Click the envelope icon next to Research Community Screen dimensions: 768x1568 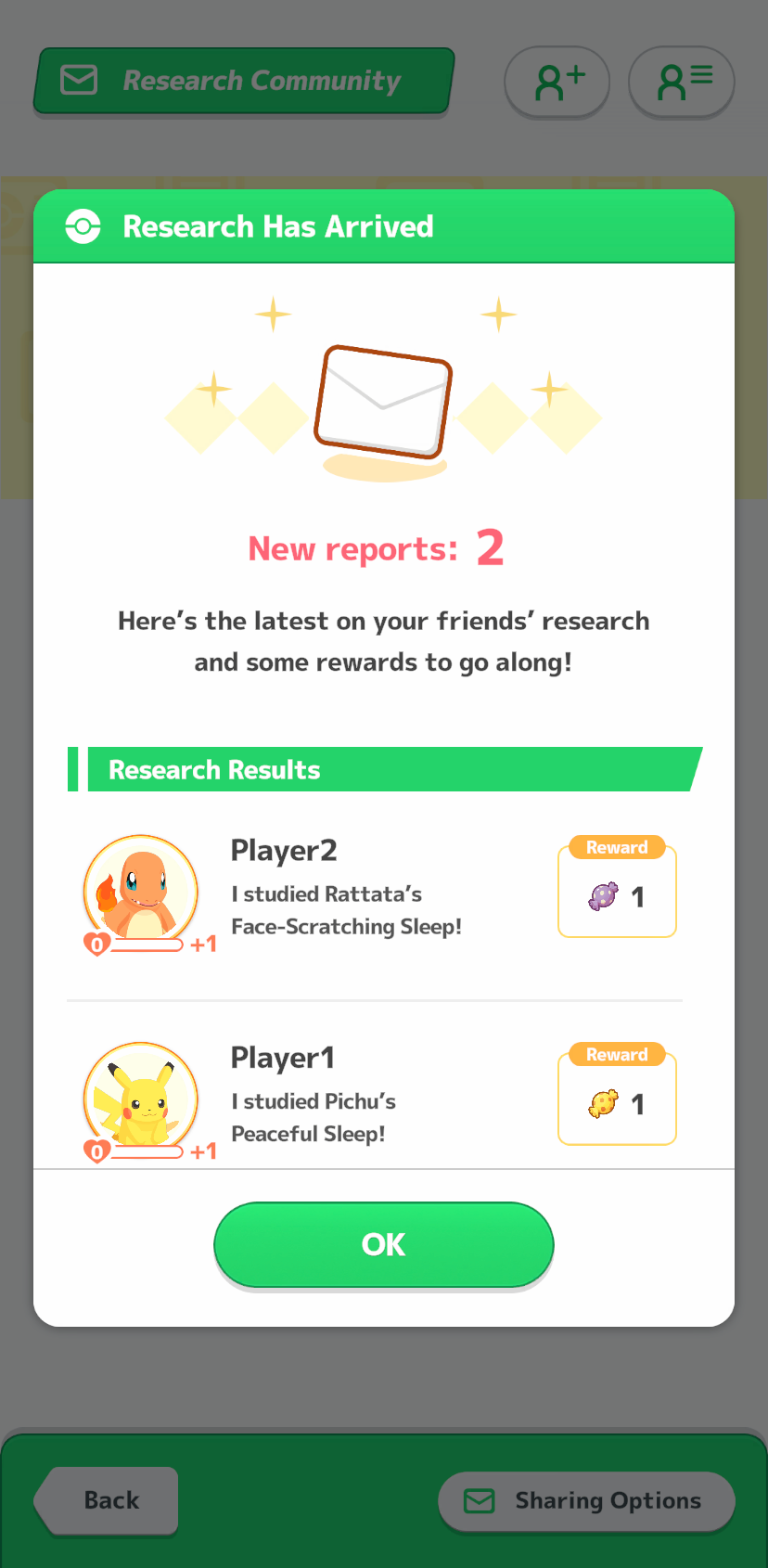click(79, 80)
